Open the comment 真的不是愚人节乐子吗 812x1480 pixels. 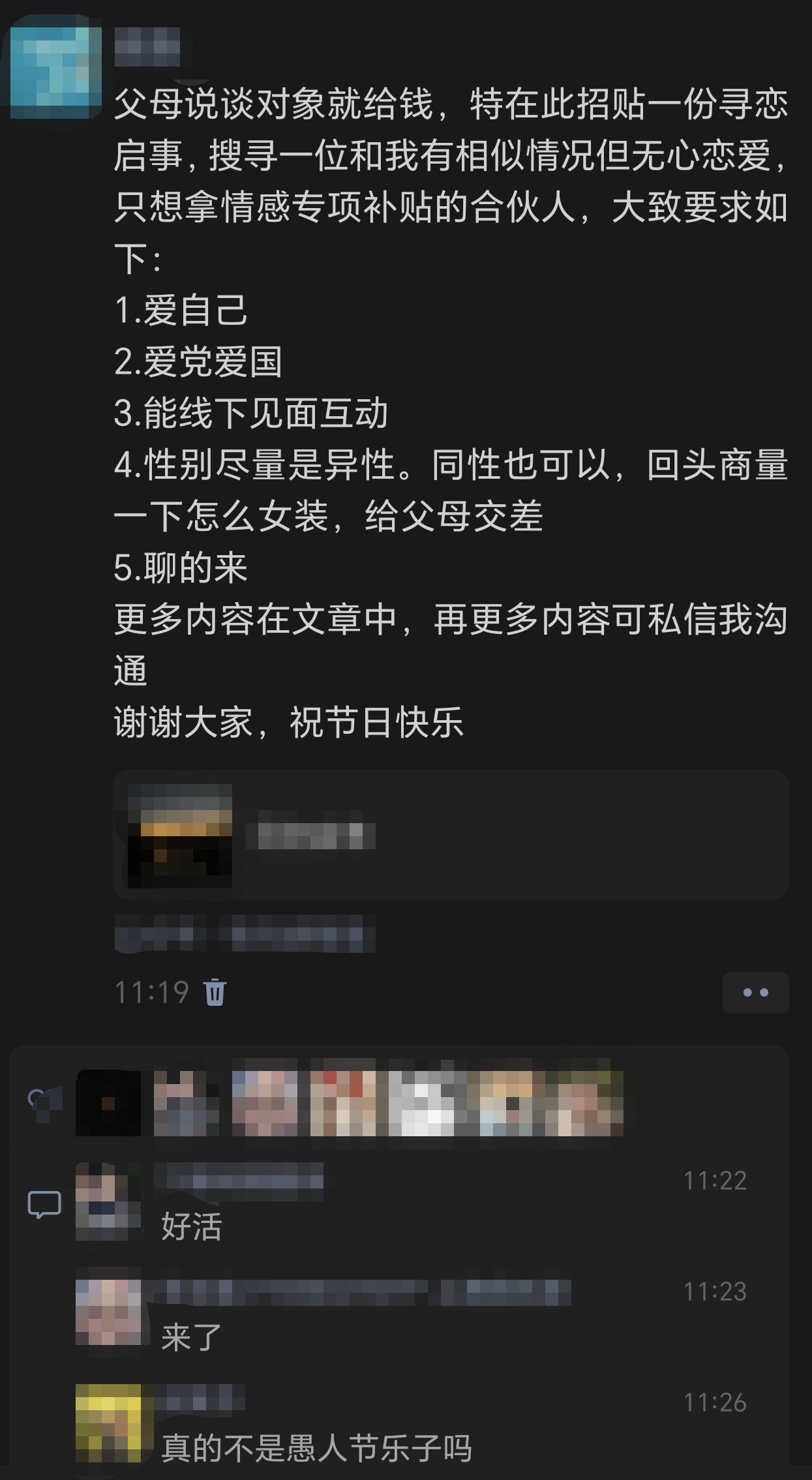tap(316, 1448)
